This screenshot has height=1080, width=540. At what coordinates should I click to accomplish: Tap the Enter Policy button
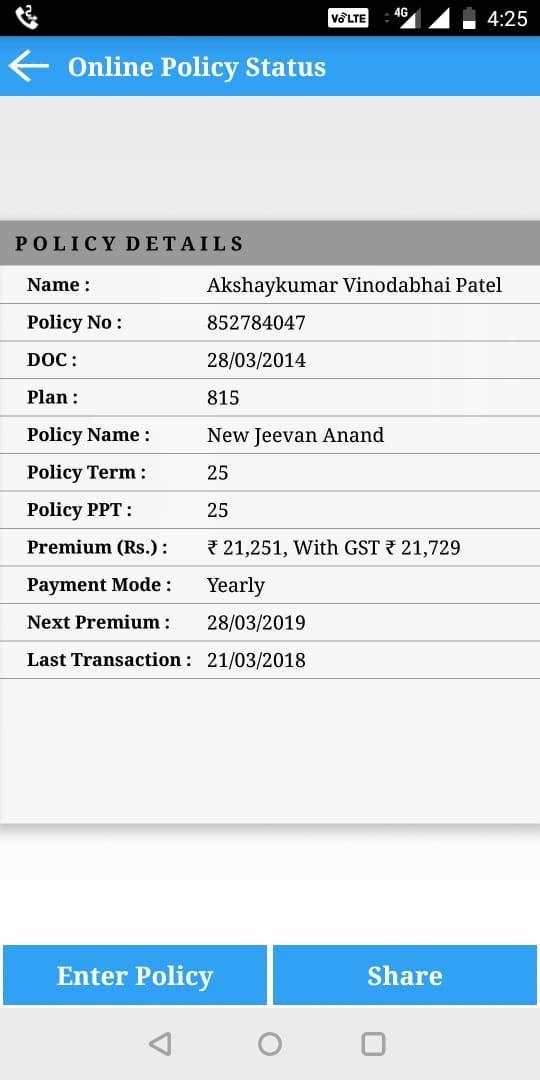pyautogui.click(x=135, y=975)
